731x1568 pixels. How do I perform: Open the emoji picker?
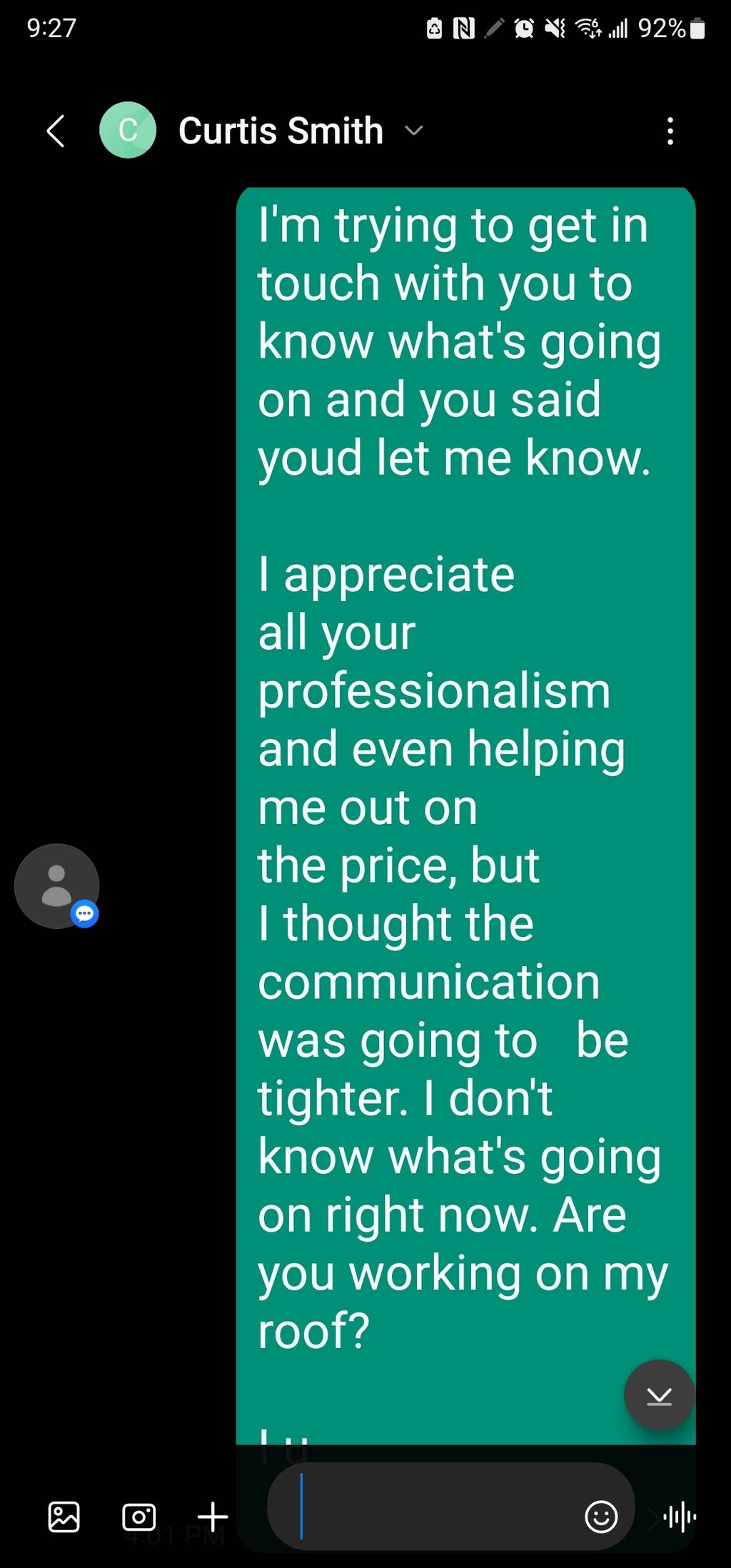click(601, 1517)
